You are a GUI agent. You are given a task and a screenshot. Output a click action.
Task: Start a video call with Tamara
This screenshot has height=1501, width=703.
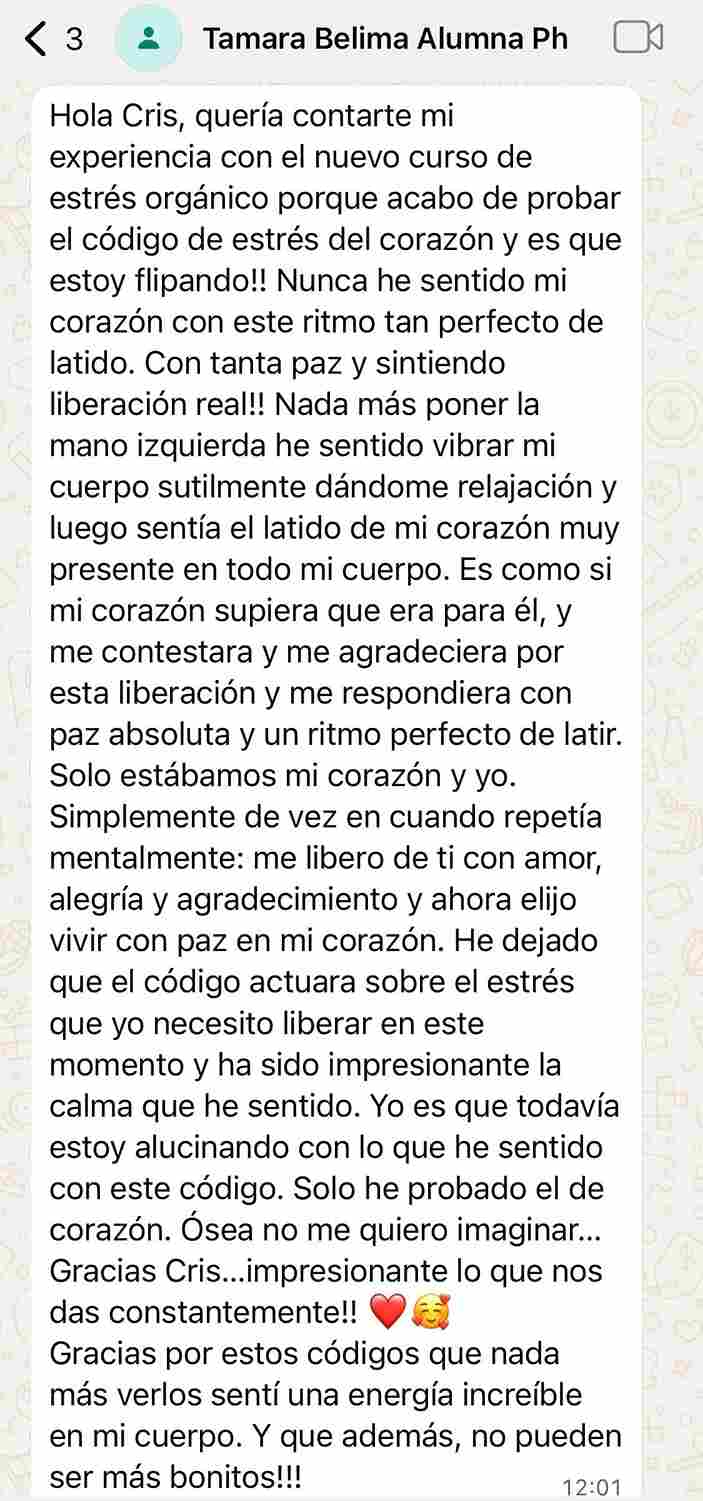[x=637, y=39]
